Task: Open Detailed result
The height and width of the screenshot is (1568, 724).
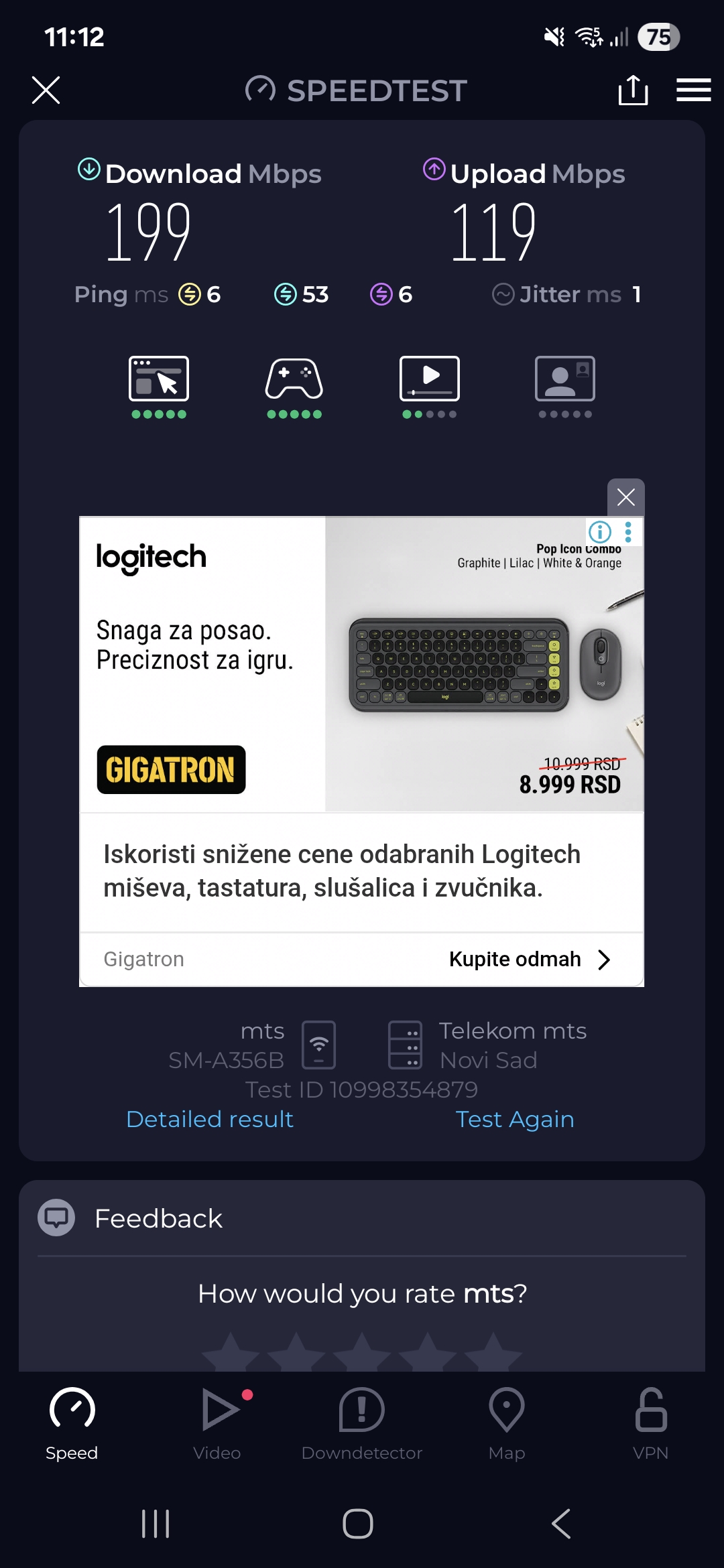Action: tap(210, 1119)
